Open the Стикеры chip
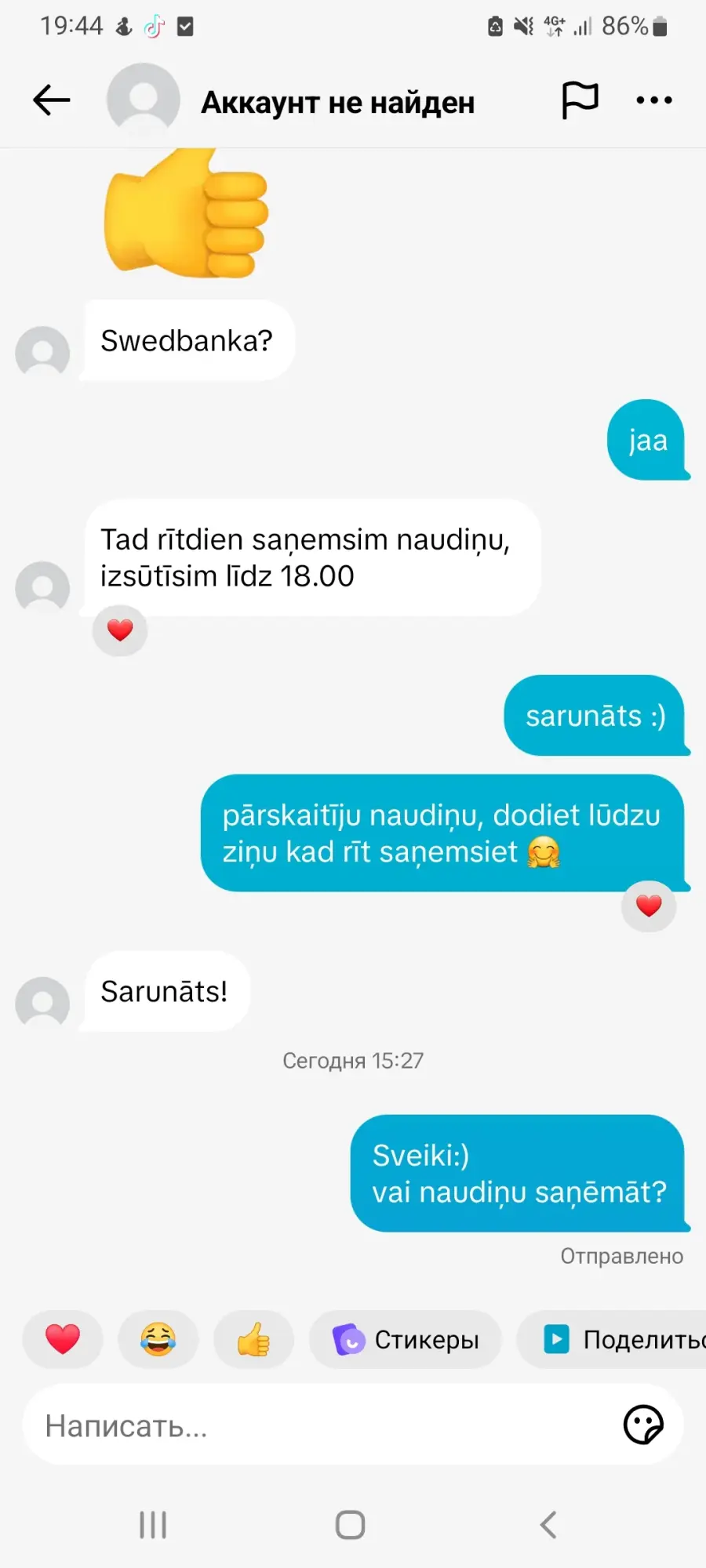This screenshot has height=1568, width=706. tap(406, 1339)
